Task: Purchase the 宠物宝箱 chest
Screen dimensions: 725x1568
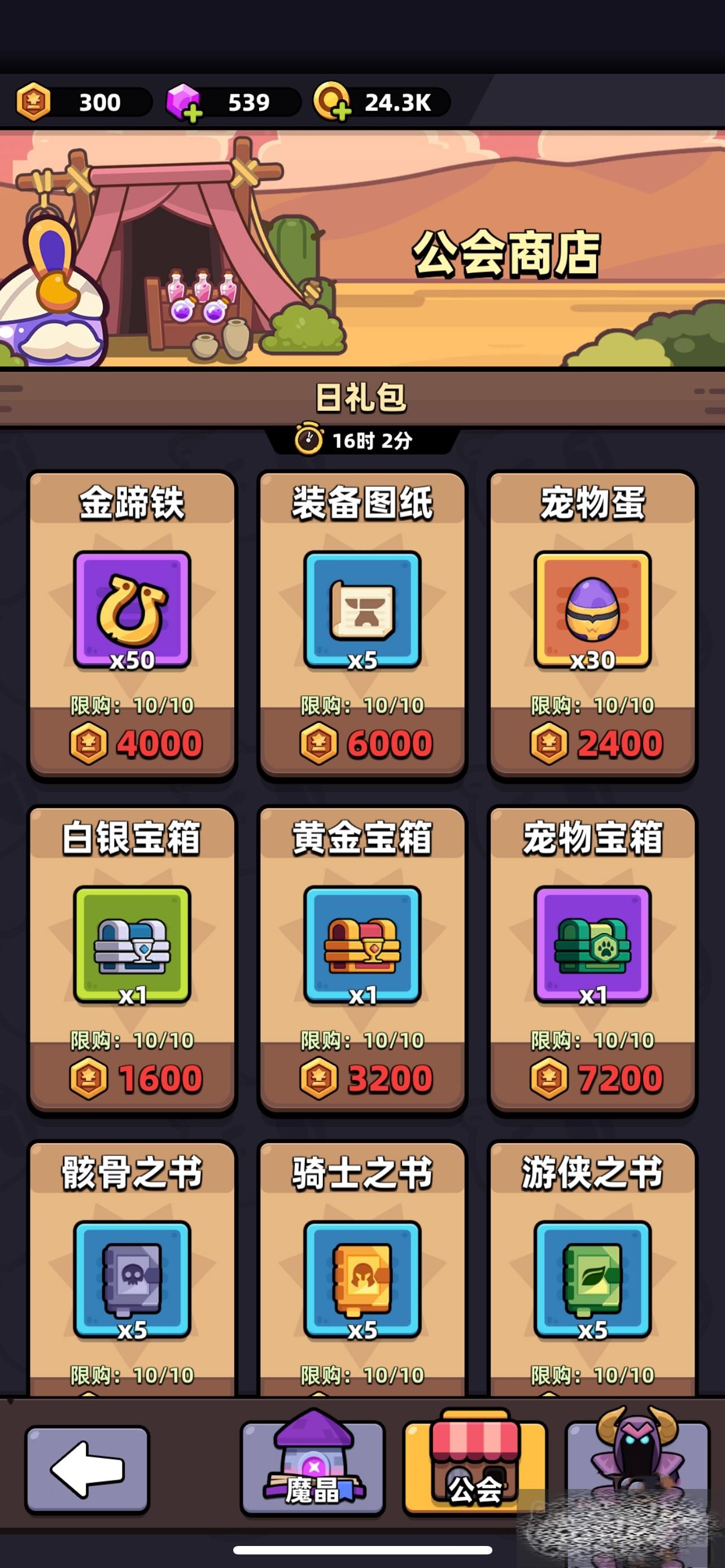Action: (x=592, y=1078)
